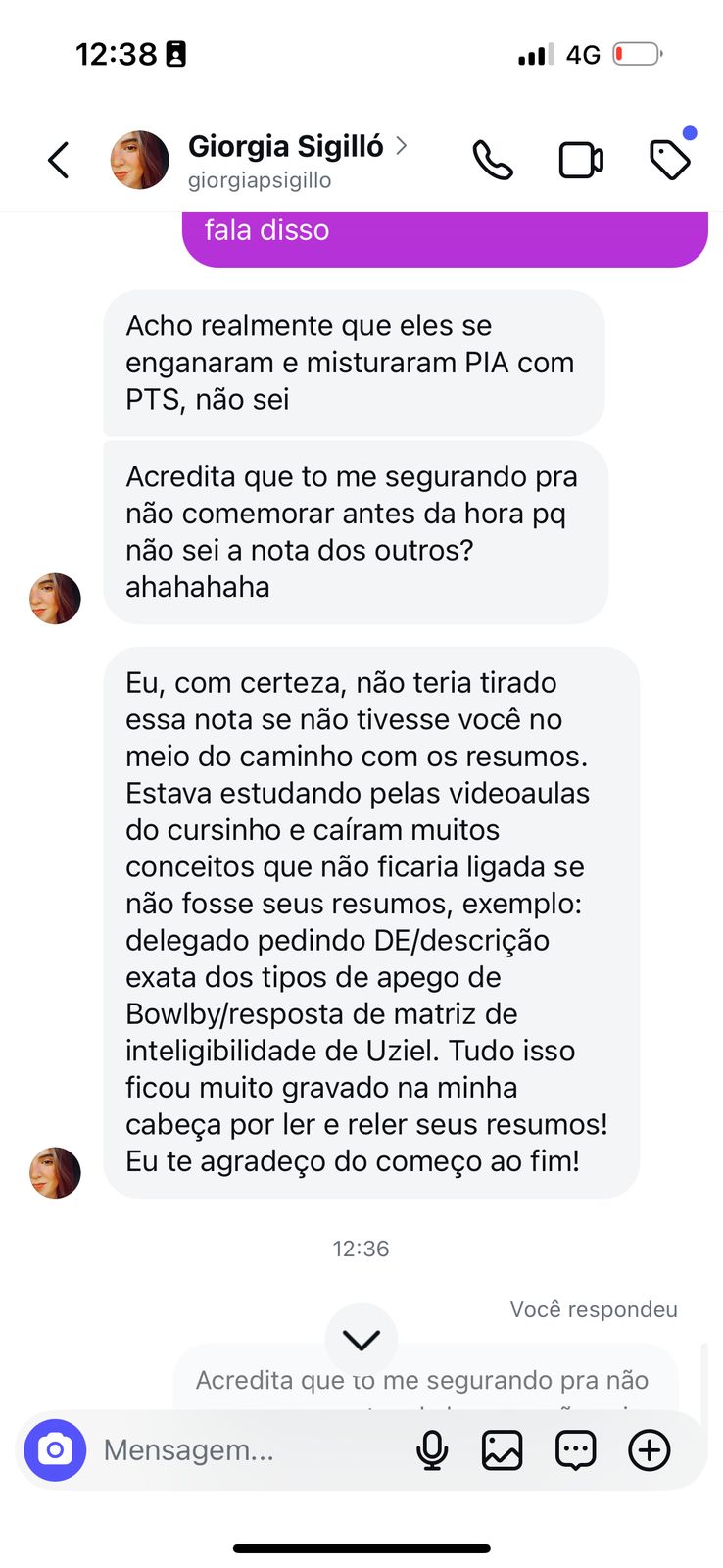723x1568 pixels.
Task: Jump to latest messages with down arrow
Action: [361, 1339]
